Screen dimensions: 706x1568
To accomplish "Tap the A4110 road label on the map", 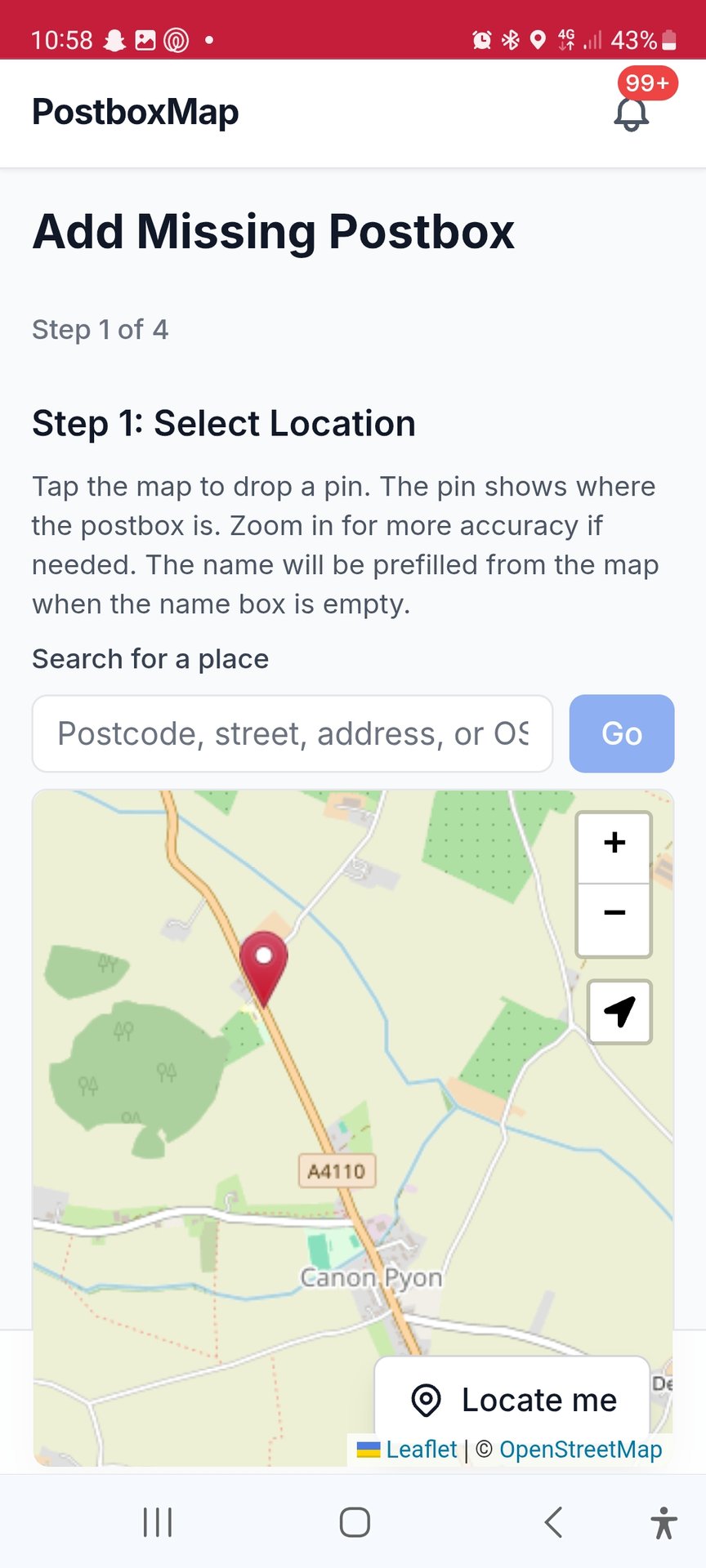I will coord(337,1171).
